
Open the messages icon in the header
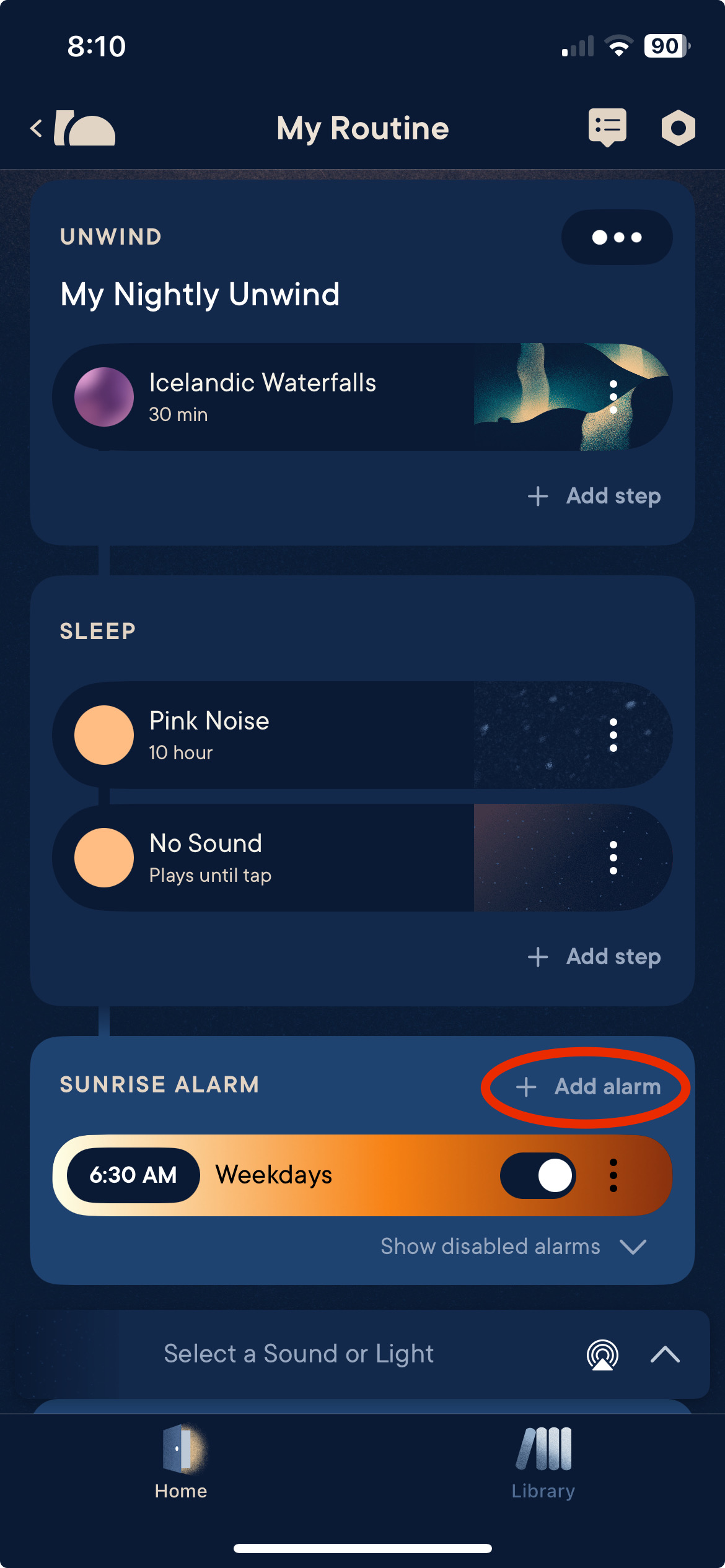(x=607, y=128)
